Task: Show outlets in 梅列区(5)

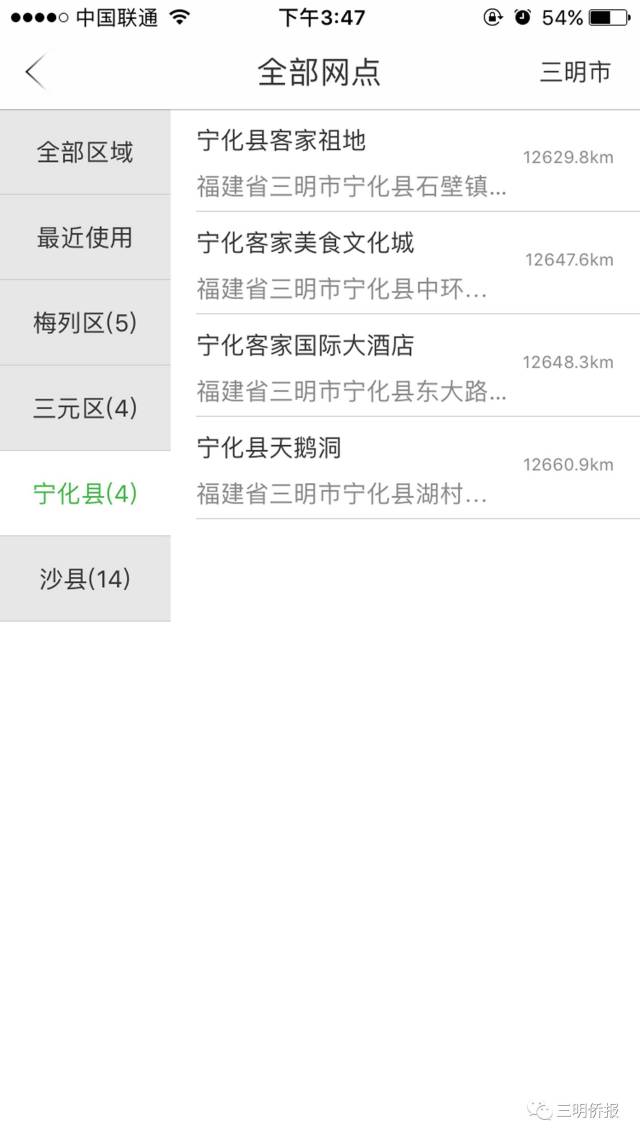Action: click(85, 323)
